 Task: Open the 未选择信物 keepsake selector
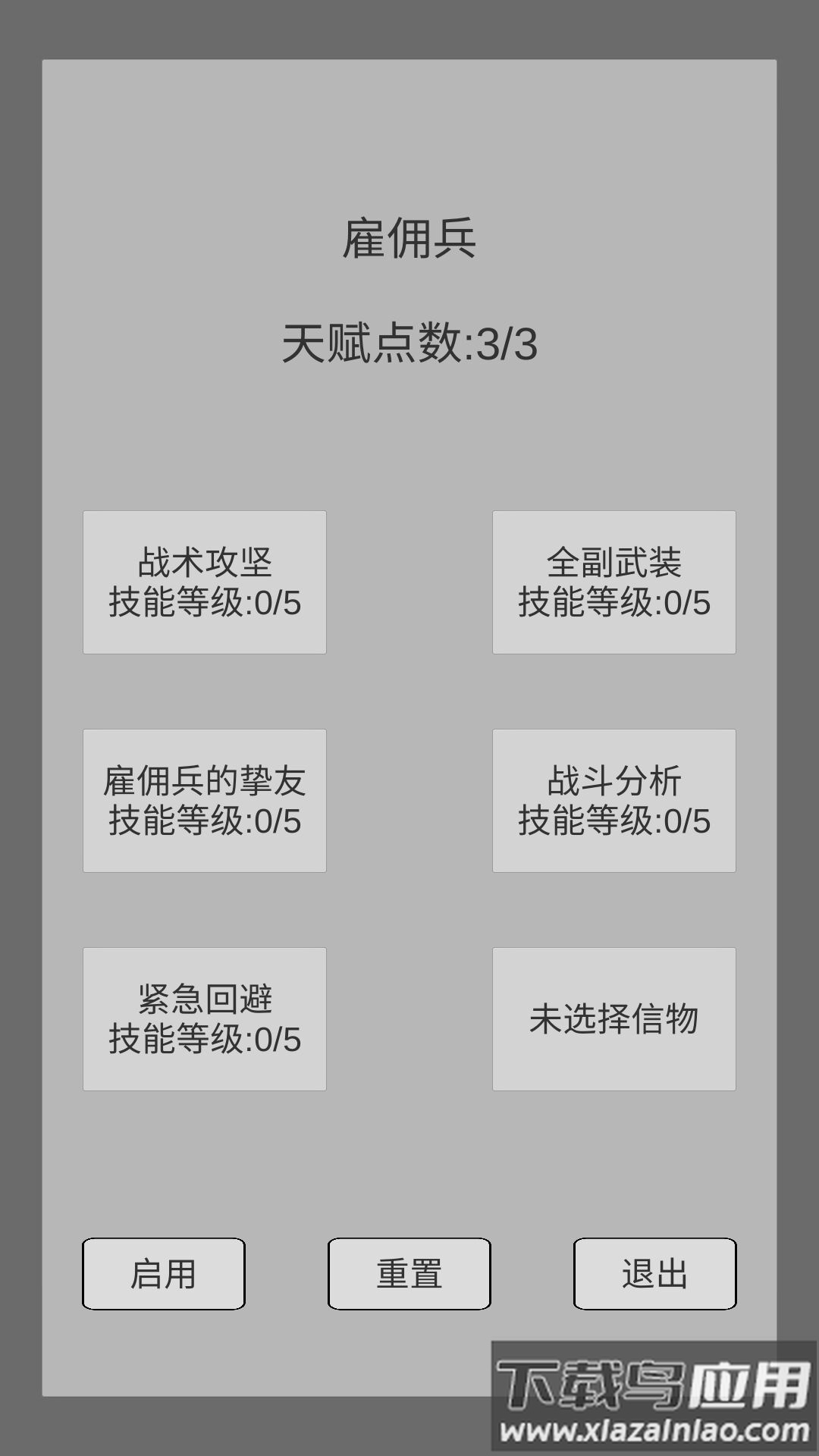(x=614, y=1018)
